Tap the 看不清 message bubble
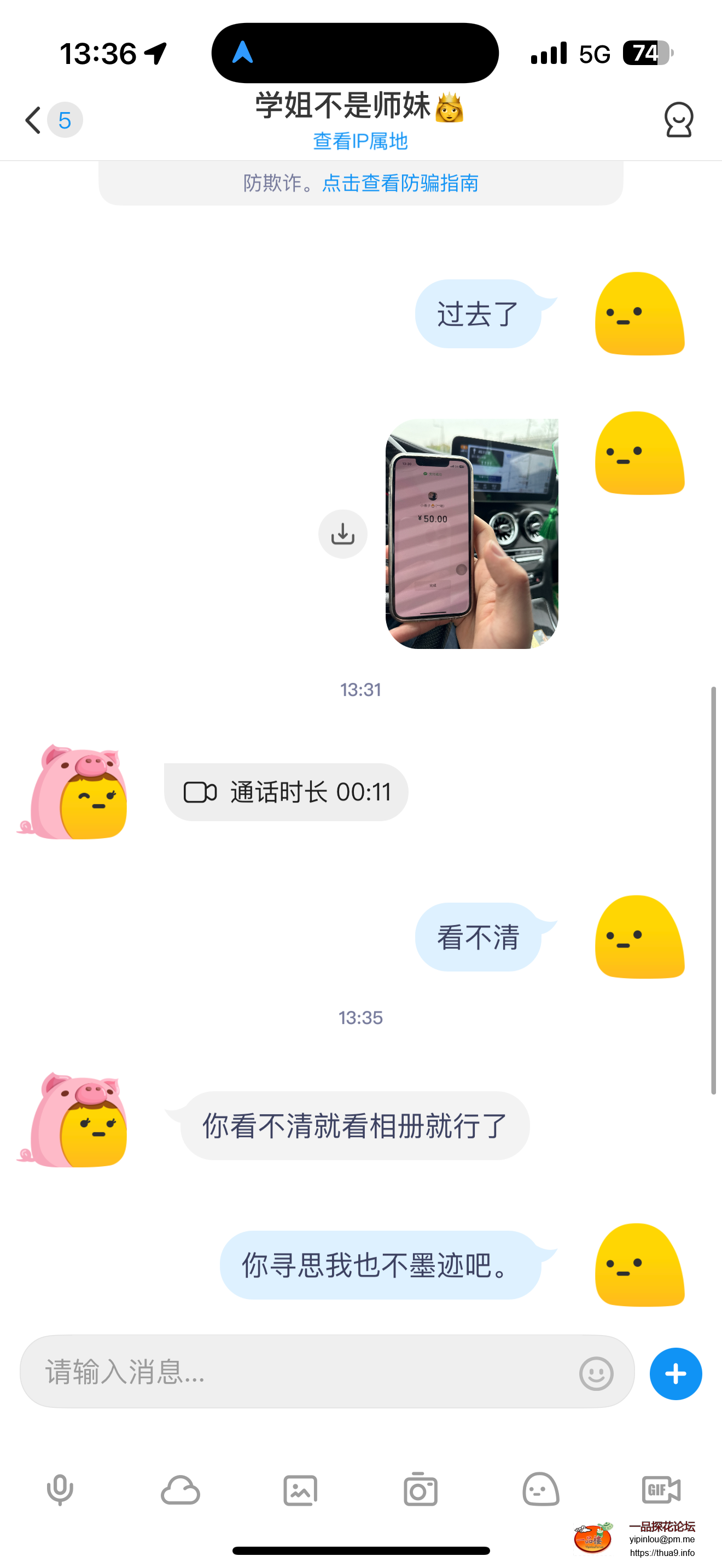 click(x=482, y=938)
